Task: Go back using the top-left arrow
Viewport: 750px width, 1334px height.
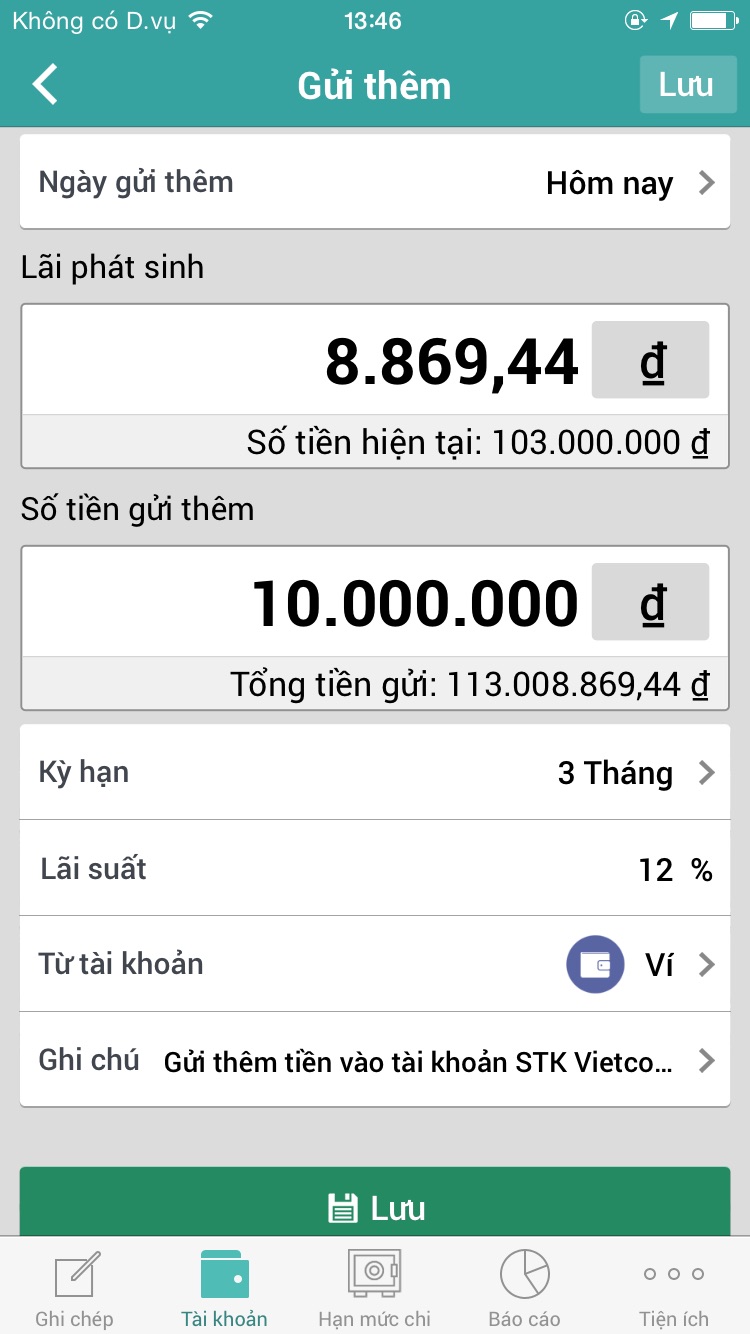Action: coord(46,85)
